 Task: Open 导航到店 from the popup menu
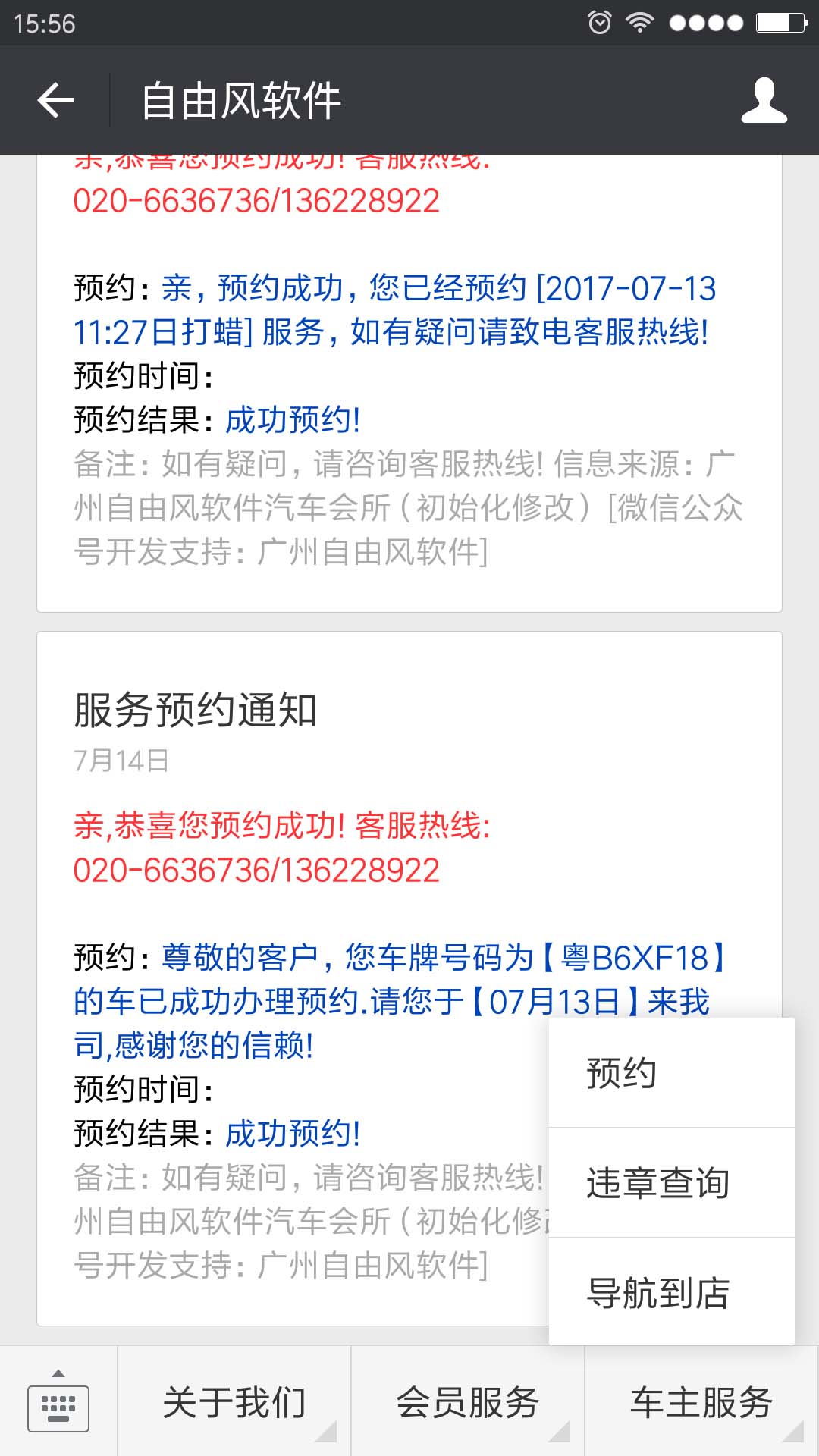pos(672,1292)
